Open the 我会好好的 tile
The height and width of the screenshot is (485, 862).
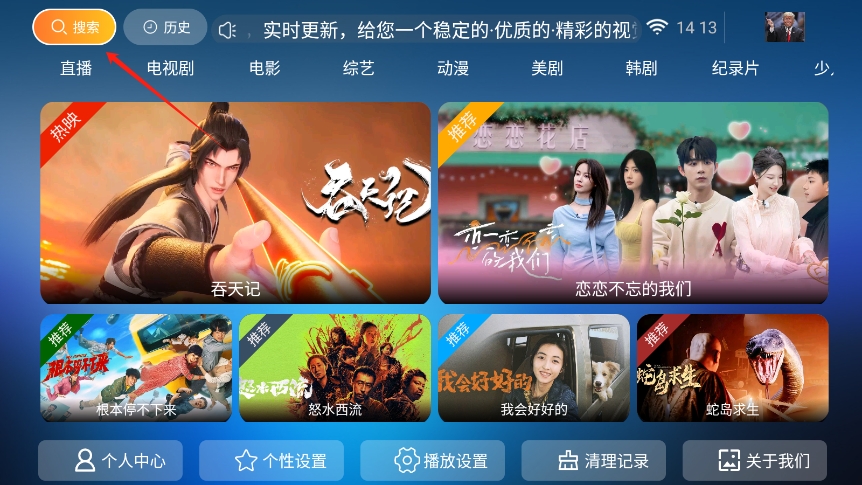click(x=534, y=368)
